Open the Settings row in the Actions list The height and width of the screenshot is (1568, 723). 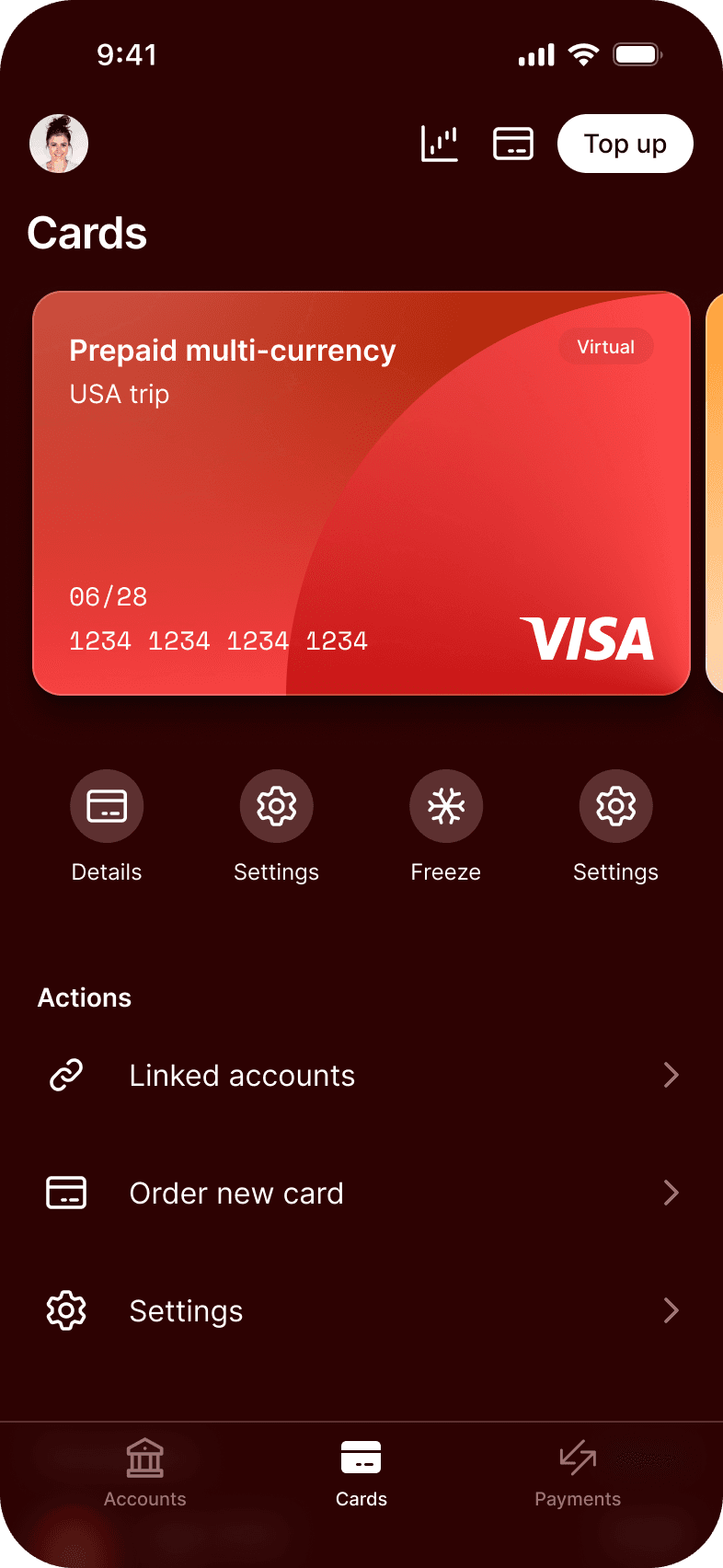point(361,1310)
